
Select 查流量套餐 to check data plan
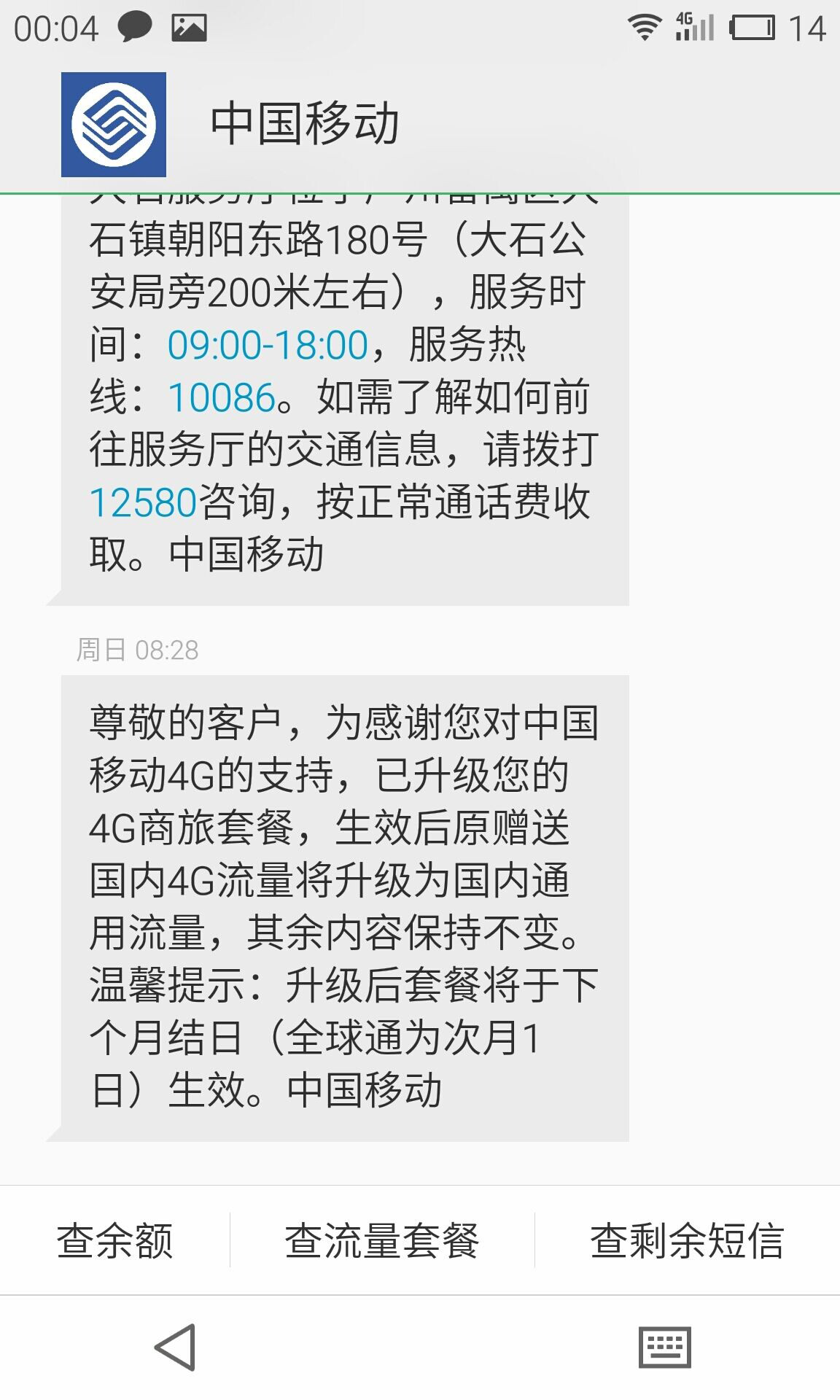pyautogui.click(x=382, y=1241)
